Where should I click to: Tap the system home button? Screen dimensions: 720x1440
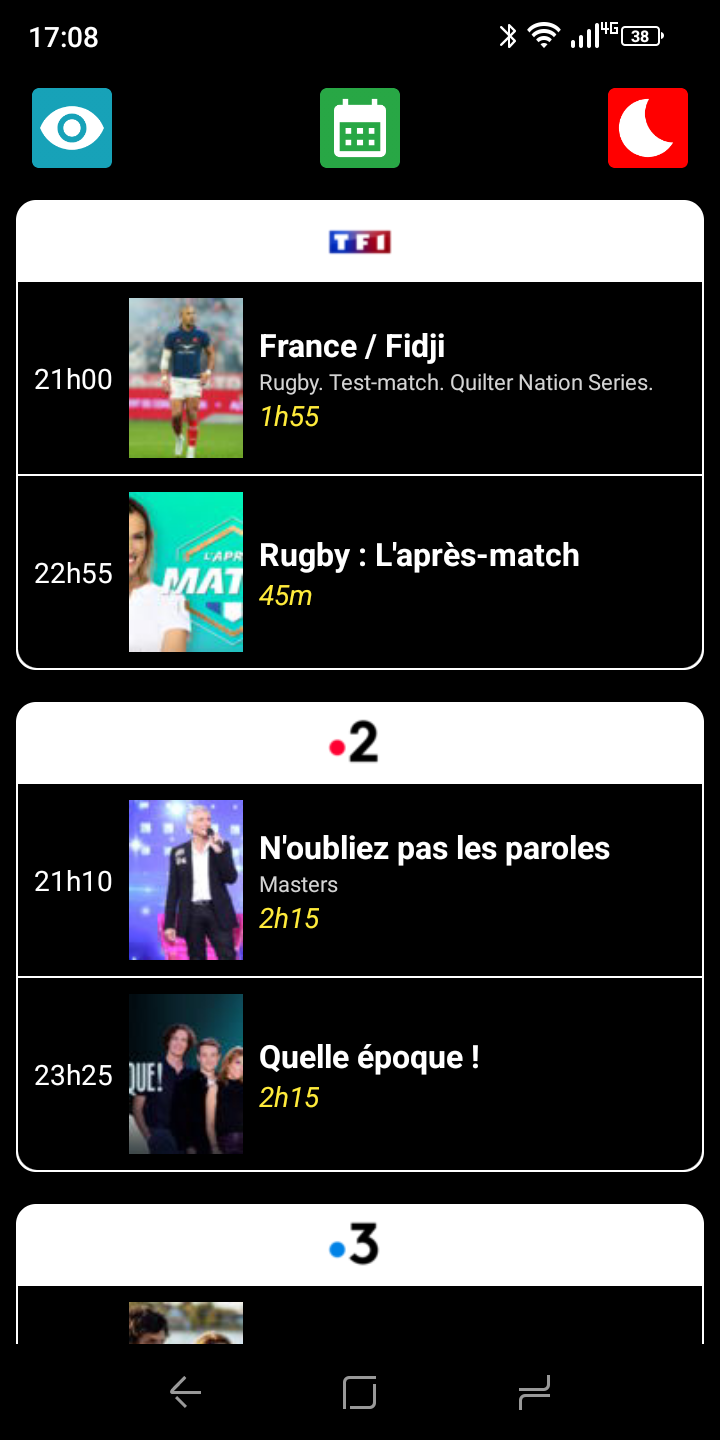pos(360,1392)
